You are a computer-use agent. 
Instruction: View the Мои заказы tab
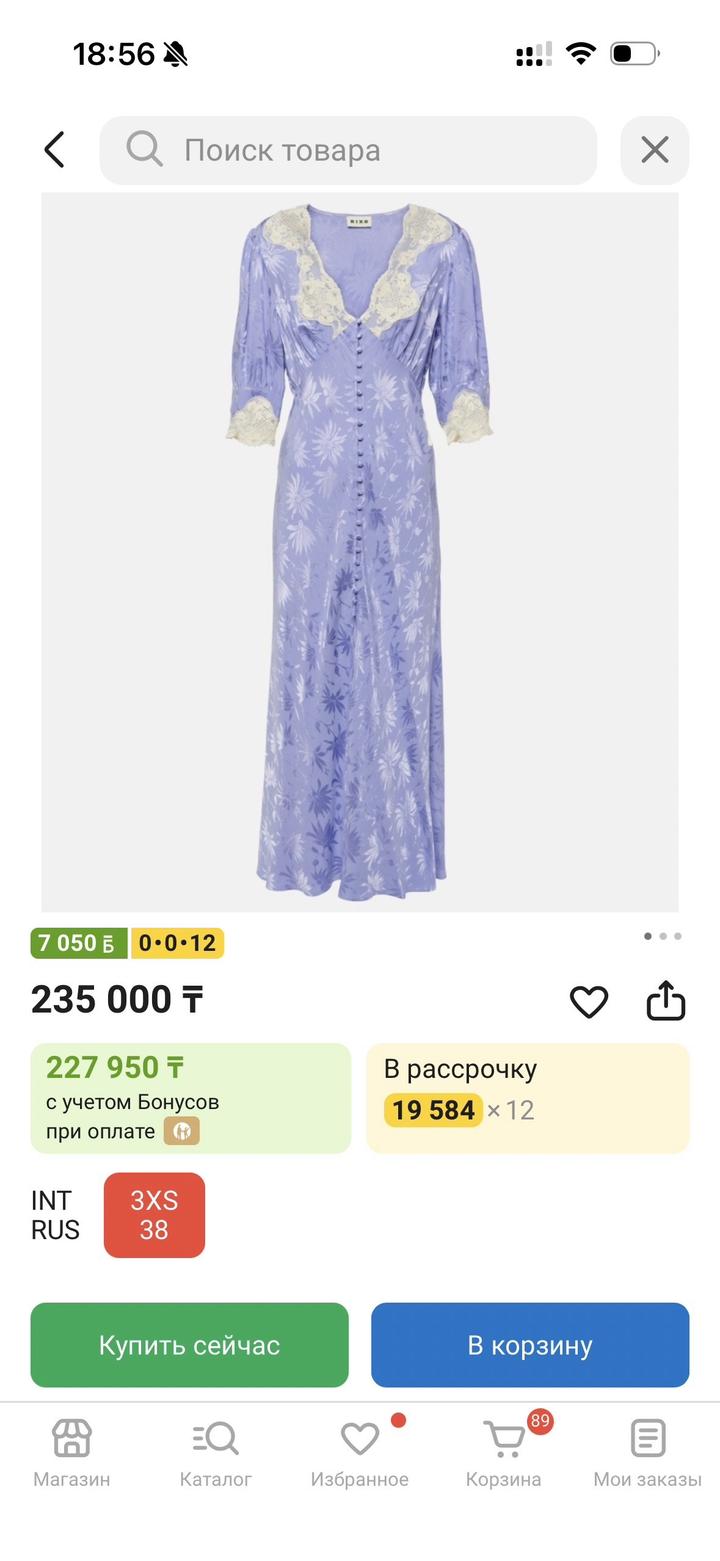(647, 1453)
